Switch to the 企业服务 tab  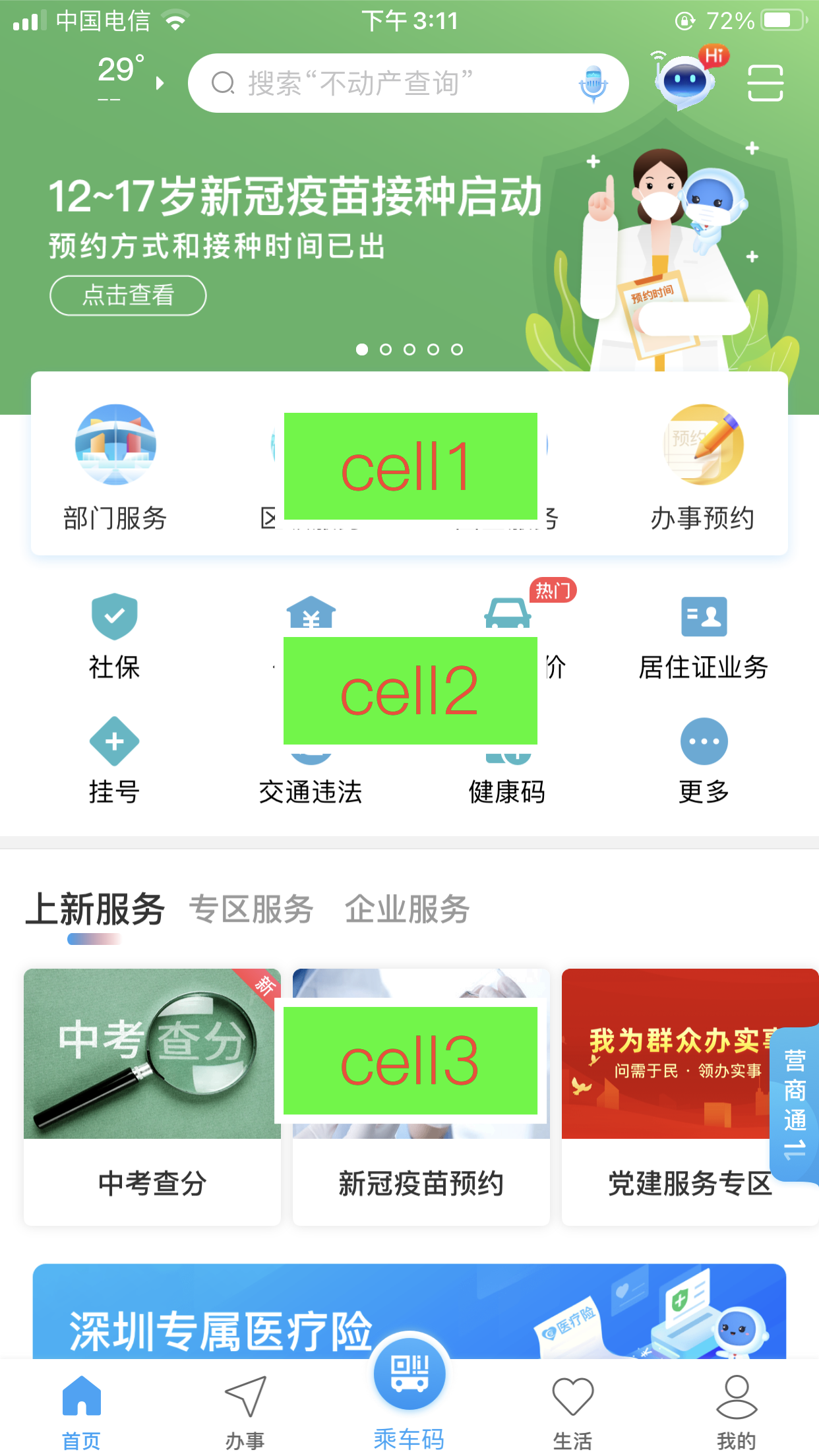coord(407,909)
